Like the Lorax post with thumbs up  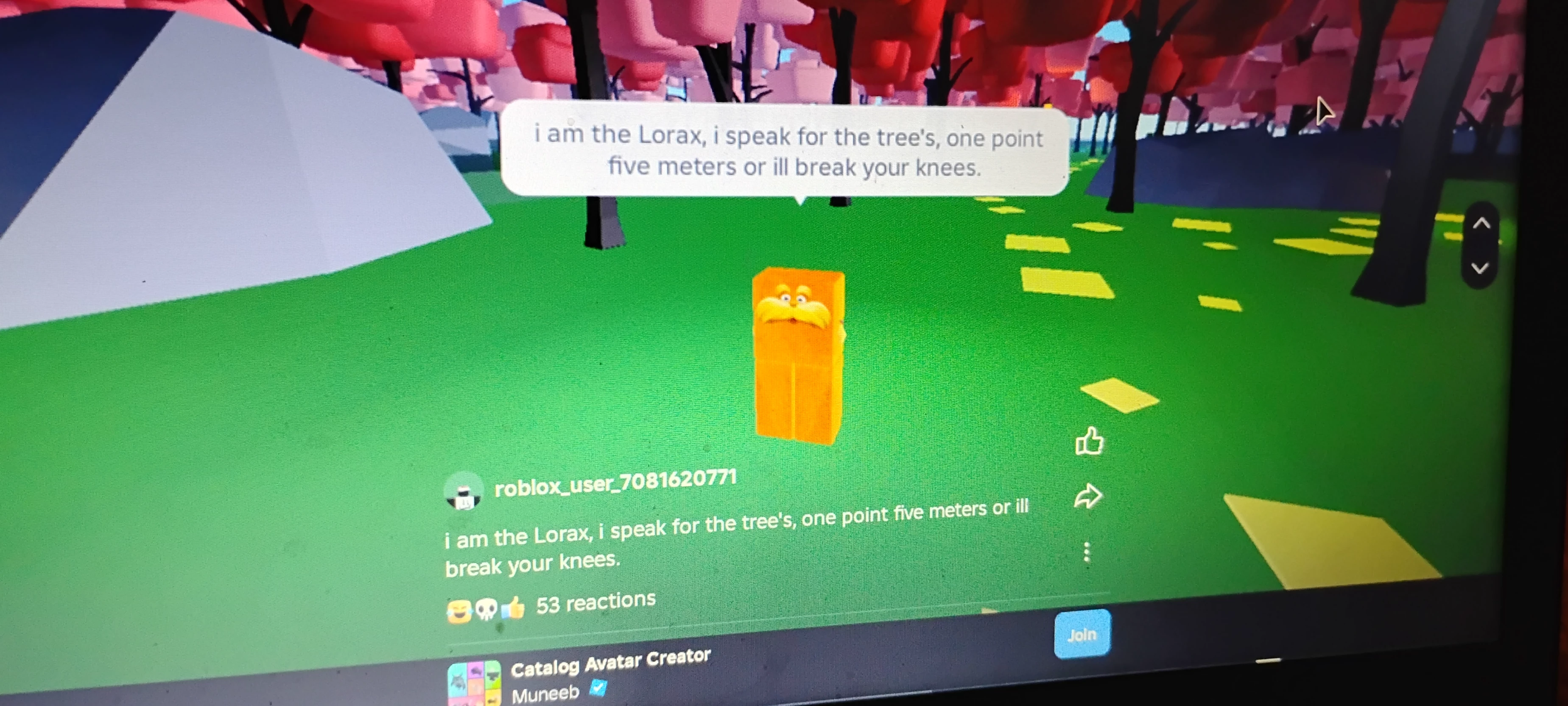pos(1089,441)
